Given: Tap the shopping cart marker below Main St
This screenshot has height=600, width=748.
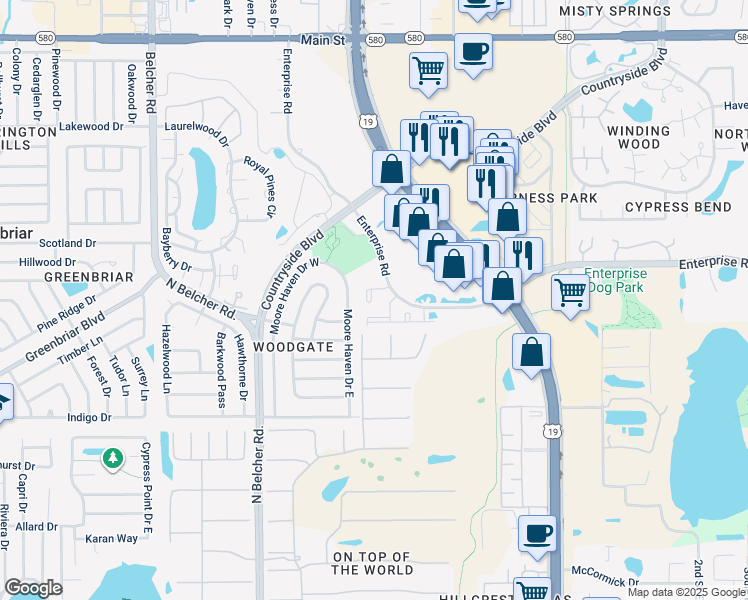Looking at the screenshot, I should click(x=428, y=71).
